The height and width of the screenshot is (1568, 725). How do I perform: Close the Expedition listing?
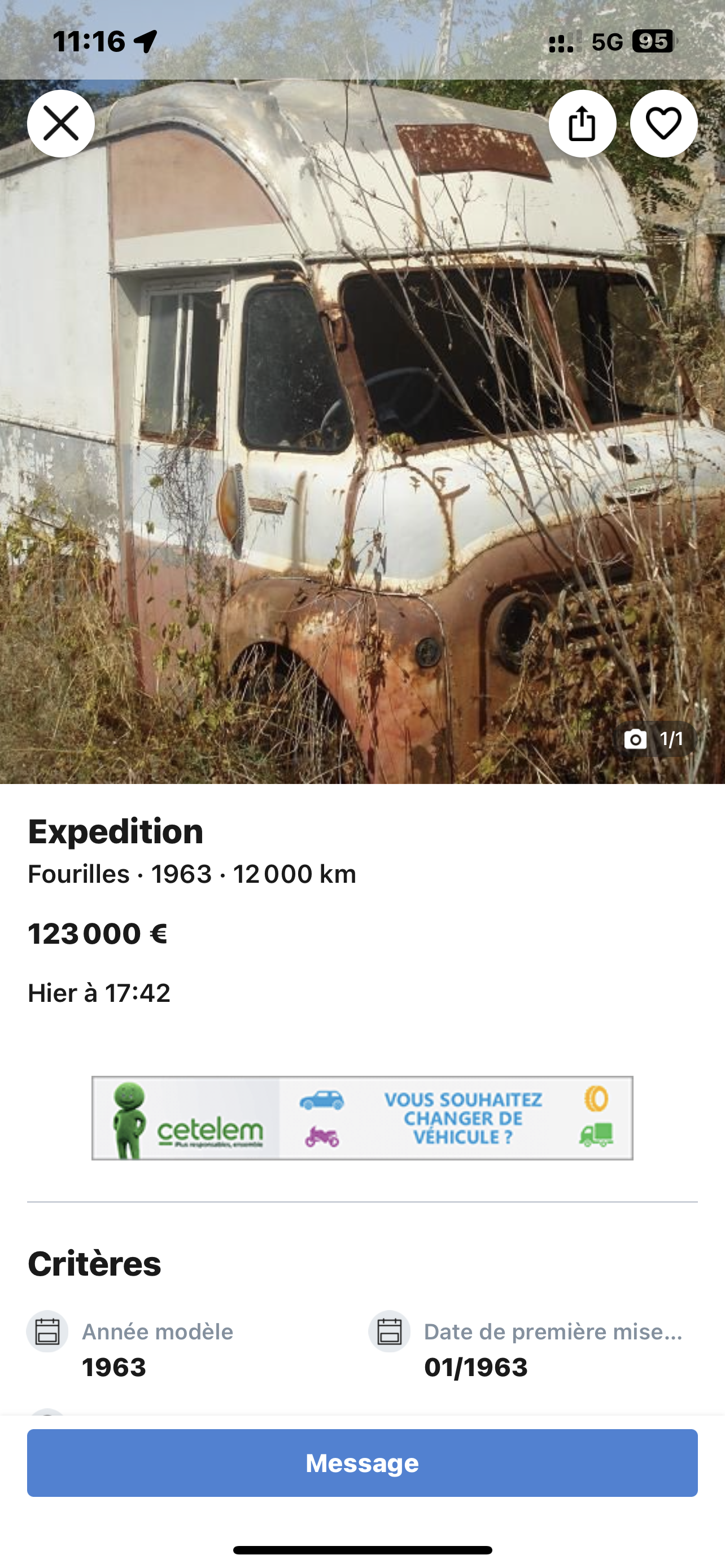coord(61,124)
